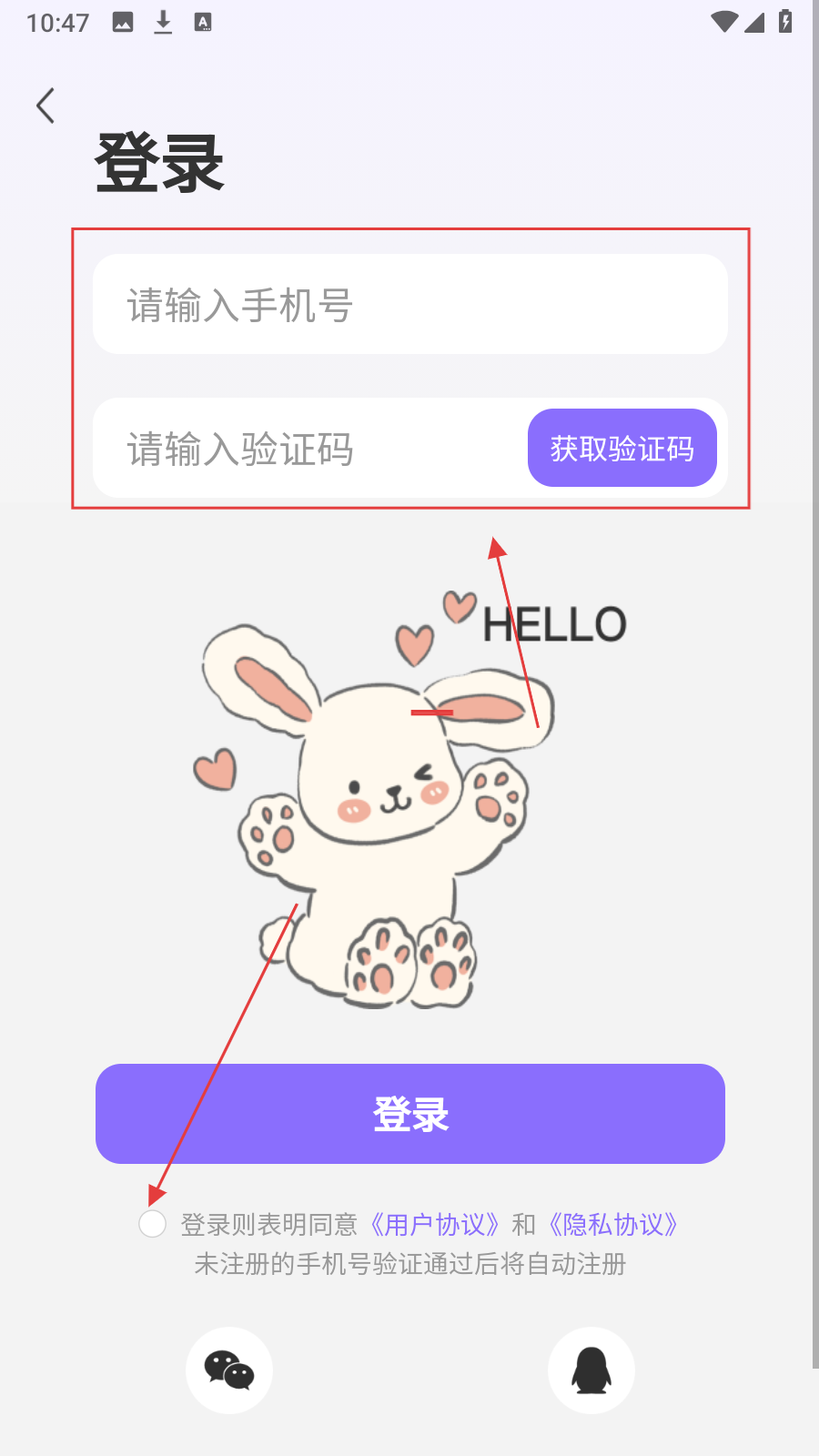Open the 《隐私协议》 link

612,1225
